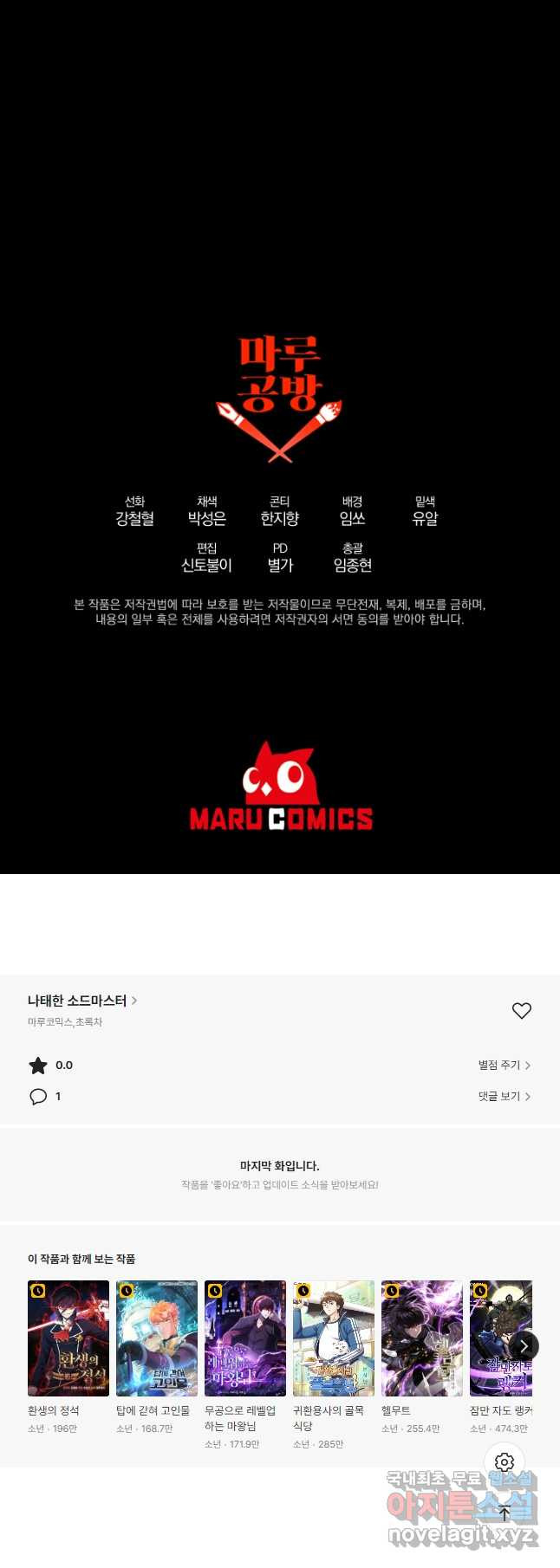Tap 별점 주기 to rate the episode
The height and width of the screenshot is (1568, 560).
504,1066
